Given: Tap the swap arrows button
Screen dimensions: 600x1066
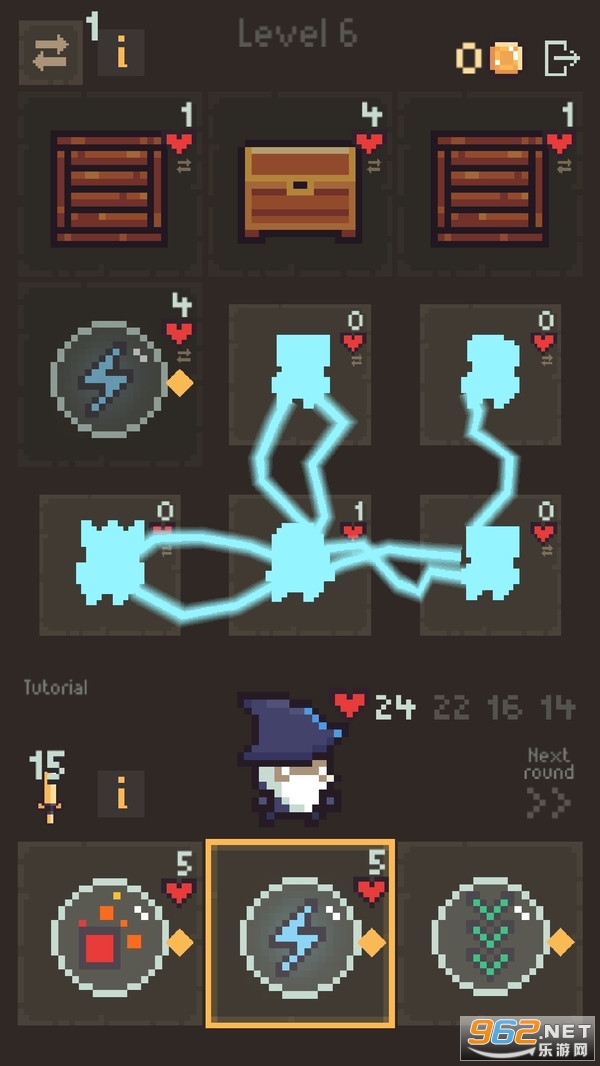Looking at the screenshot, I should (50, 55).
